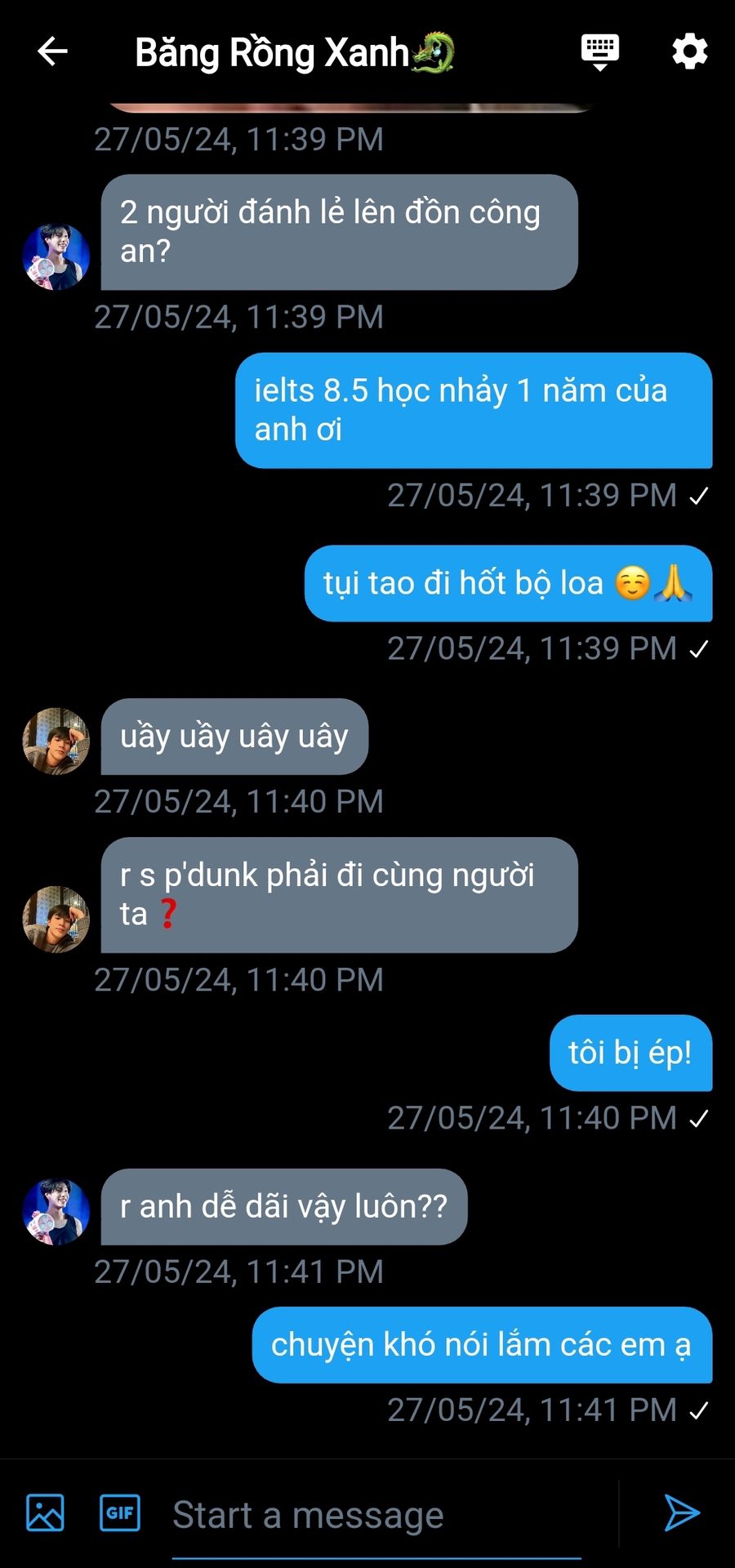View profile picture next to "uầy uầy uây uây"
Image resolution: width=735 pixels, height=1568 pixels.
point(56,741)
